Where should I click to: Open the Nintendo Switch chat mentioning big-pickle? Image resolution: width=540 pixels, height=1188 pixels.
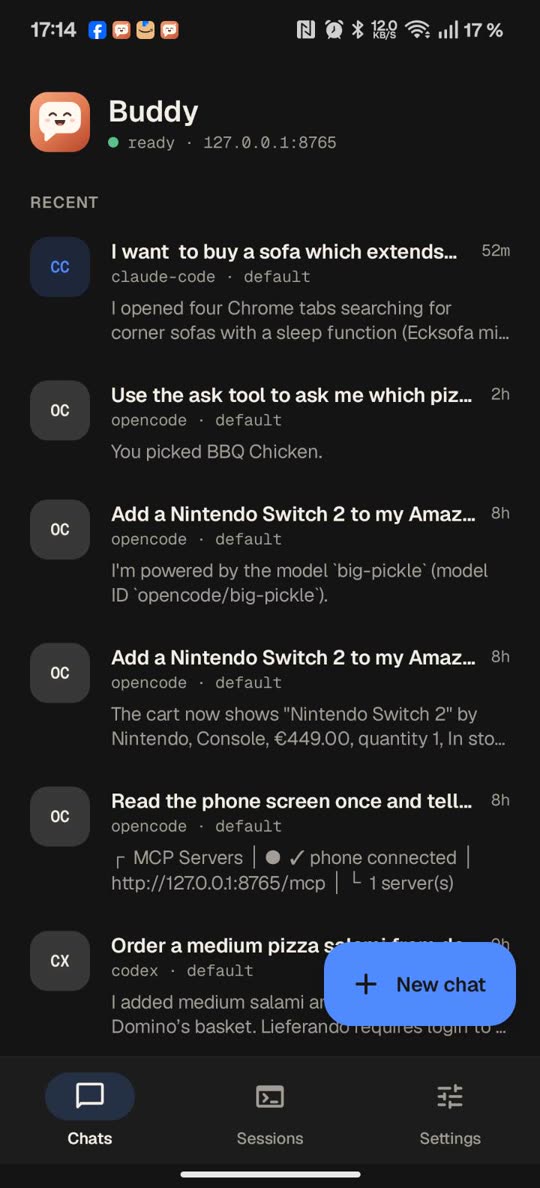[270, 555]
